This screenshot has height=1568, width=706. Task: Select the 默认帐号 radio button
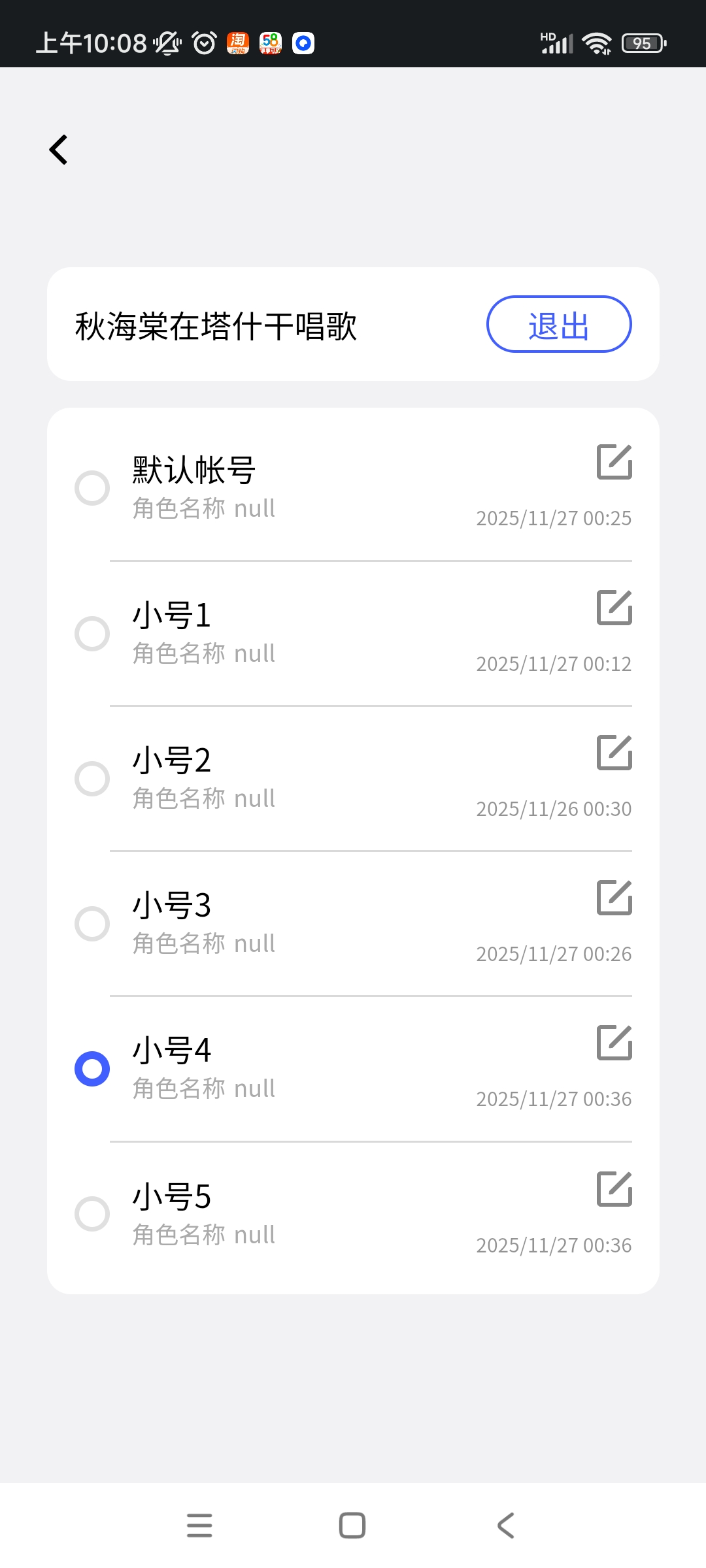point(92,488)
